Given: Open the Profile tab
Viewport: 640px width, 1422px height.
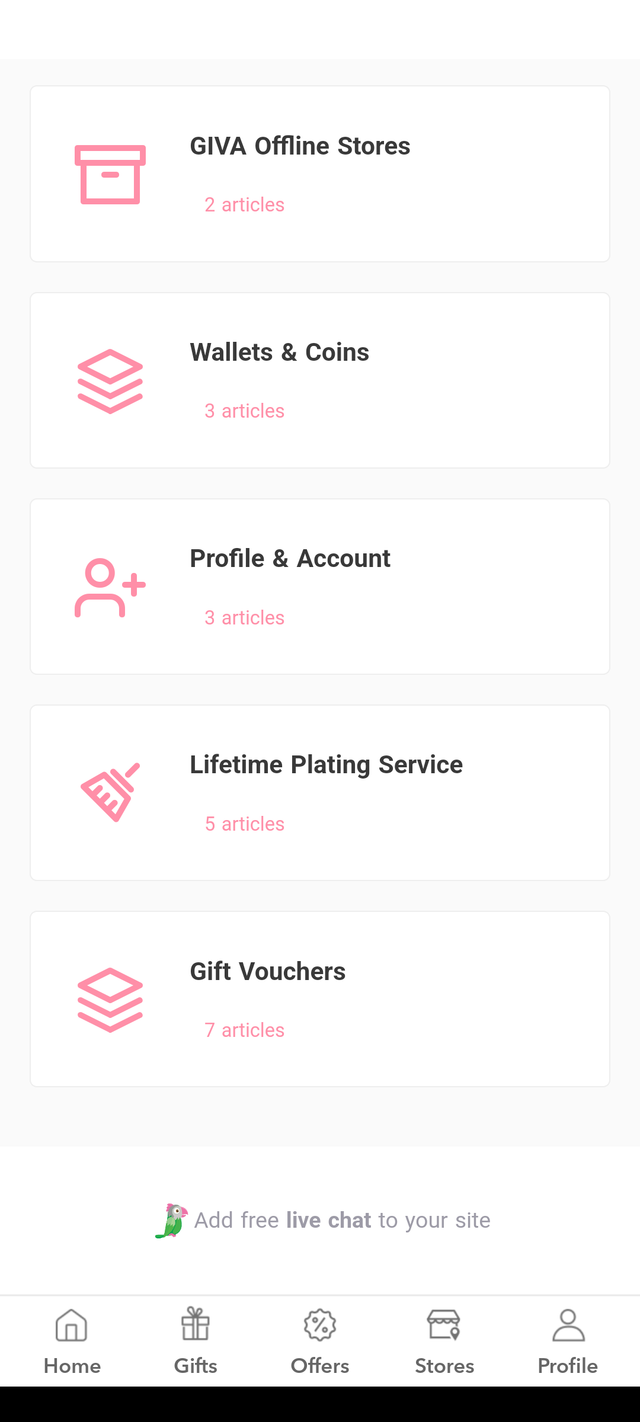Looking at the screenshot, I should click(568, 1342).
